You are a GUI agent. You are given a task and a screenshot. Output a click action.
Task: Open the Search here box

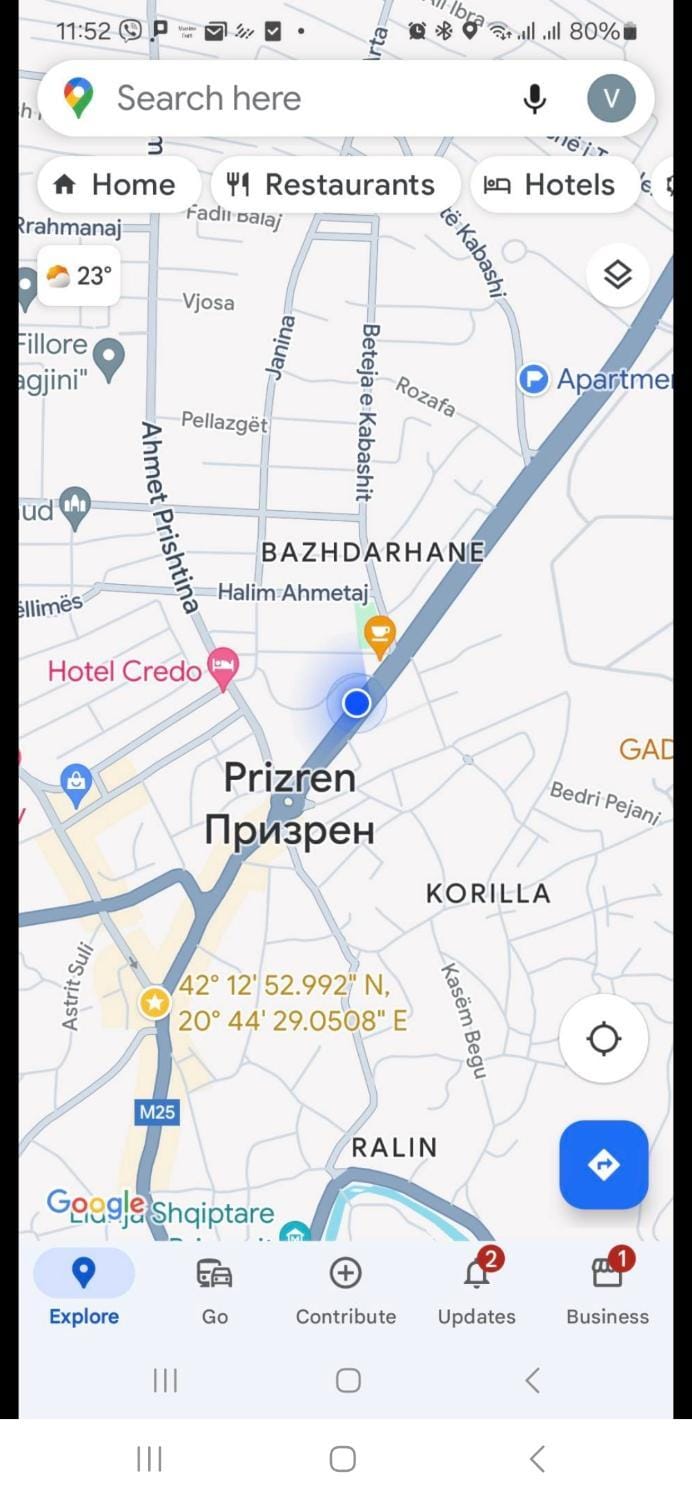300,98
